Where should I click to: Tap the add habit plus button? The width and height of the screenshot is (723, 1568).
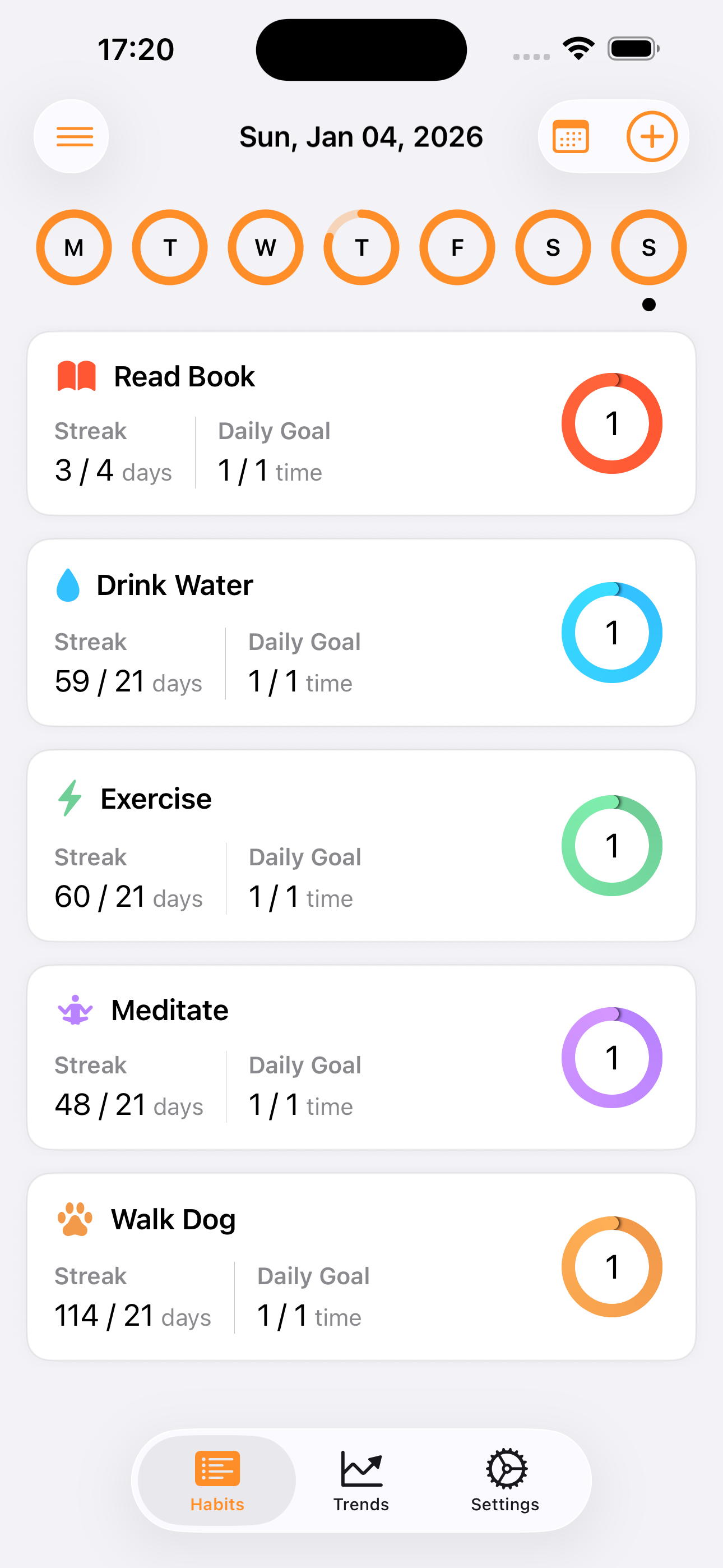click(652, 136)
